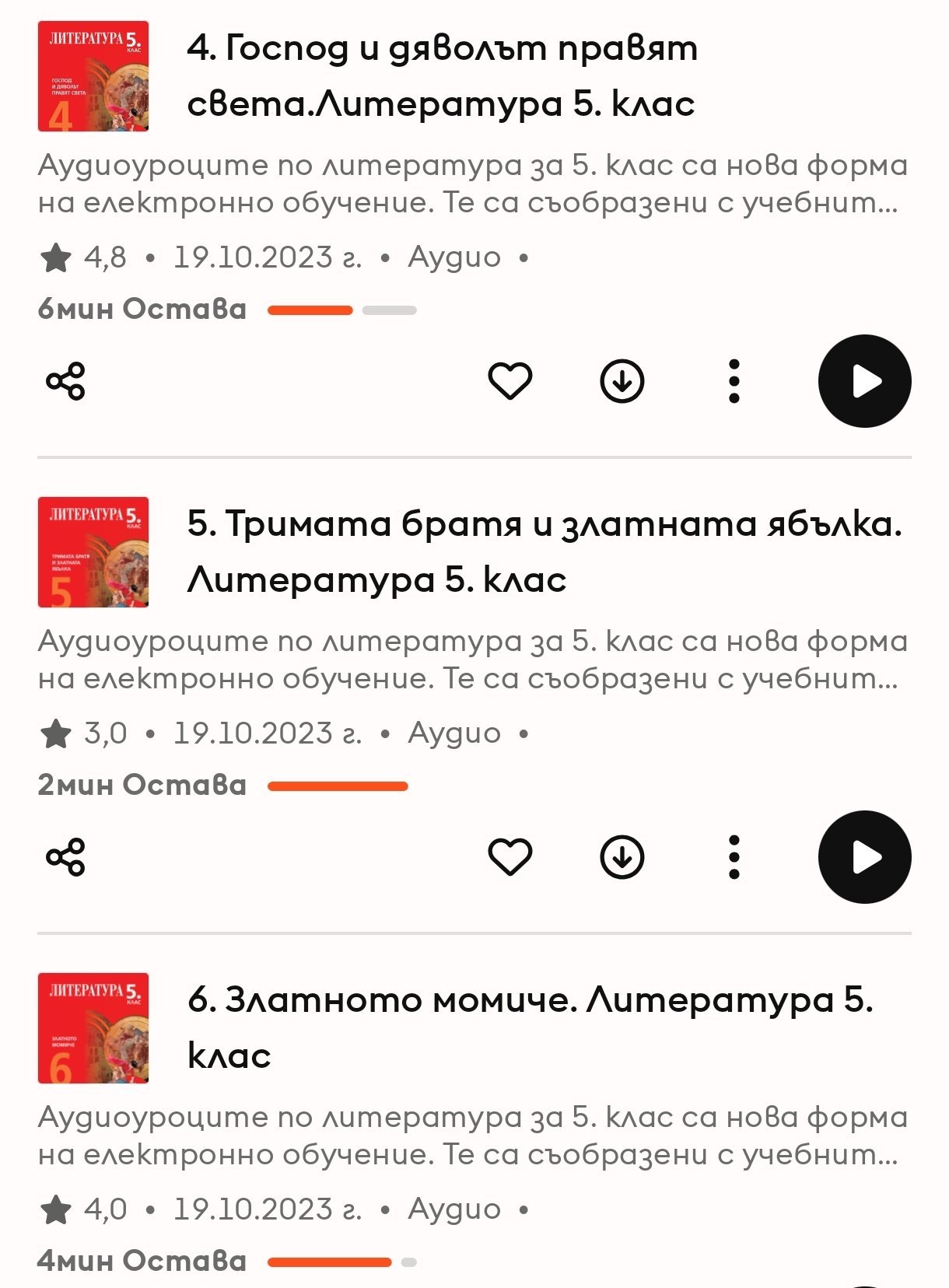949x1288 pixels.
Task: Open episode 4 Господ и дяволът правят света
Action: coord(442,76)
